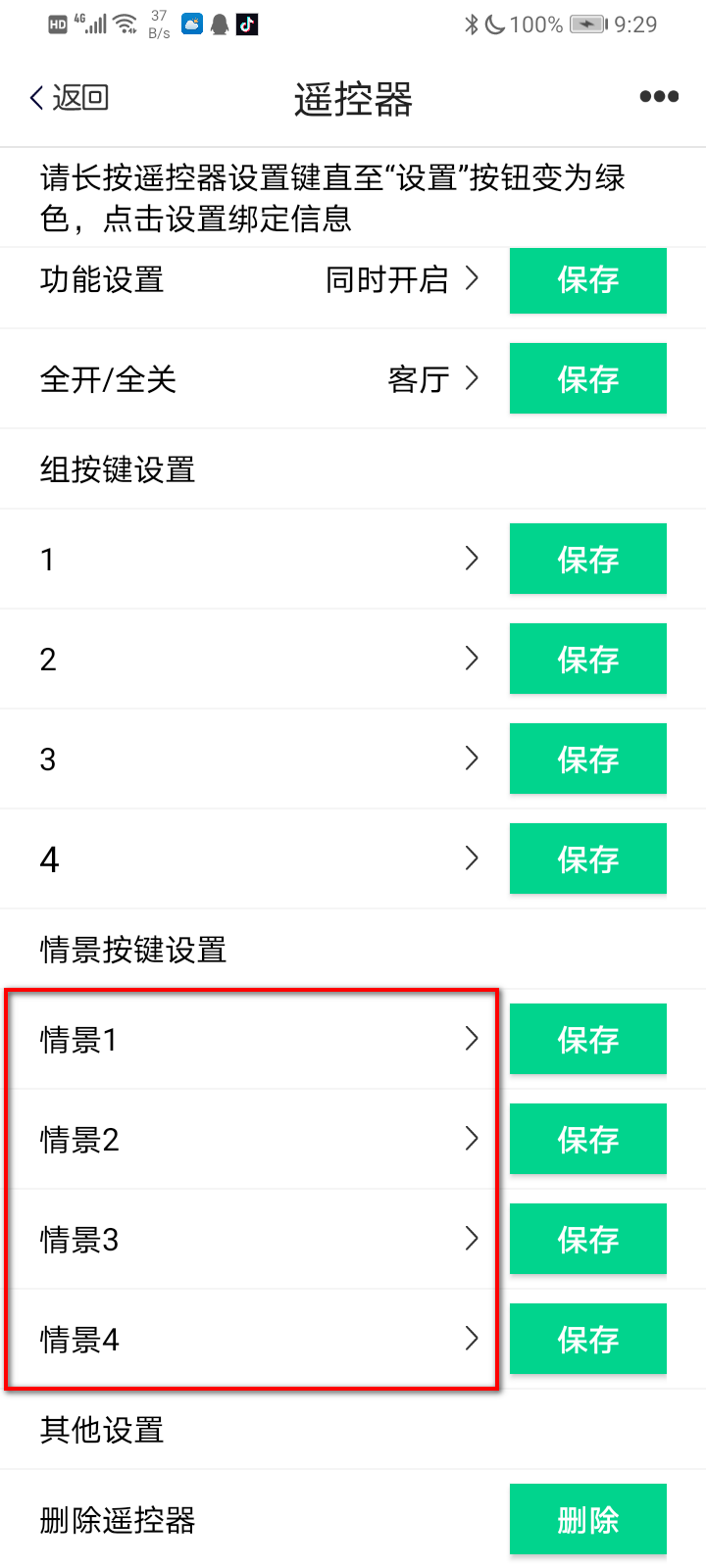Save the 情景1 binding
This screenshot has width=706, height=1568.
click(587, 1040)
